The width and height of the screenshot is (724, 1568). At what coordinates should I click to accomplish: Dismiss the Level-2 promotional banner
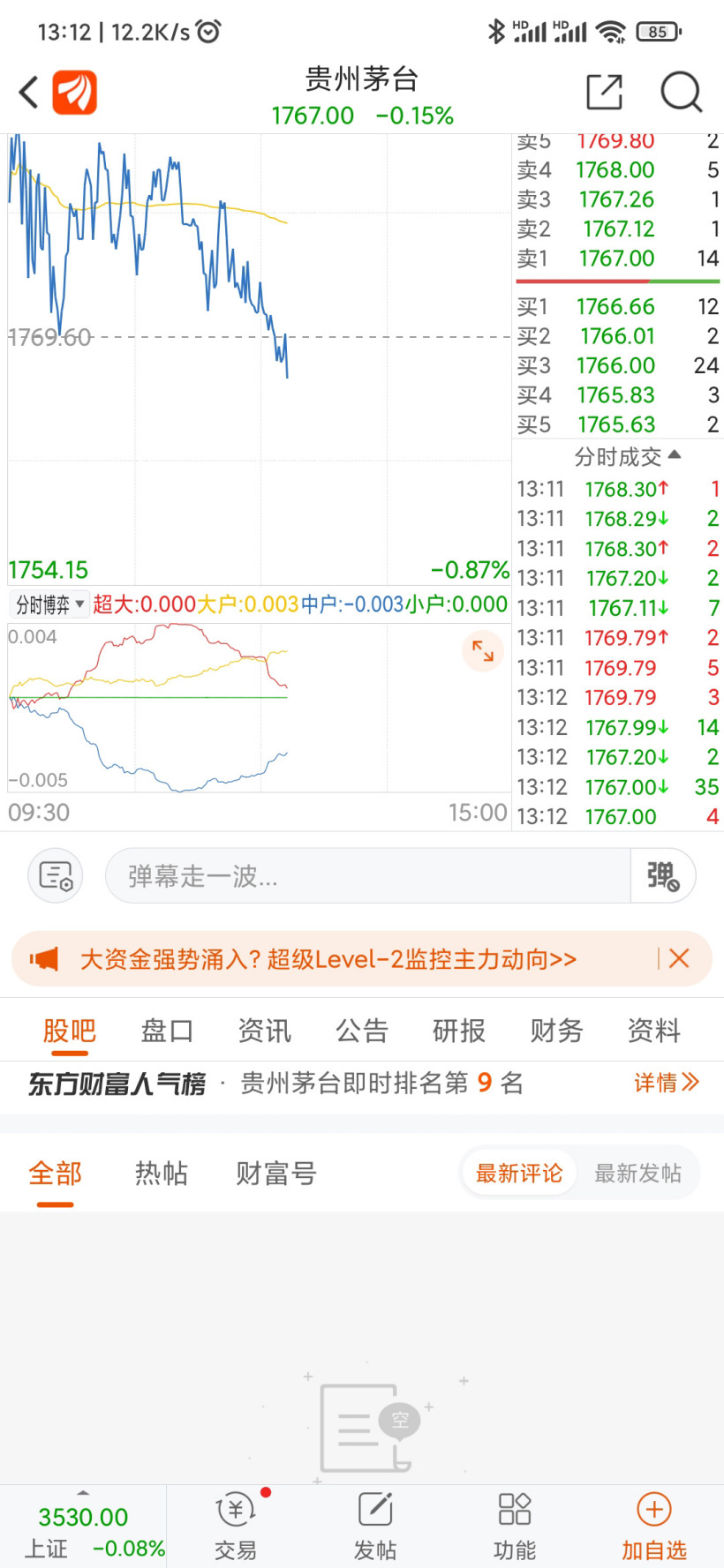pos(679,959)
